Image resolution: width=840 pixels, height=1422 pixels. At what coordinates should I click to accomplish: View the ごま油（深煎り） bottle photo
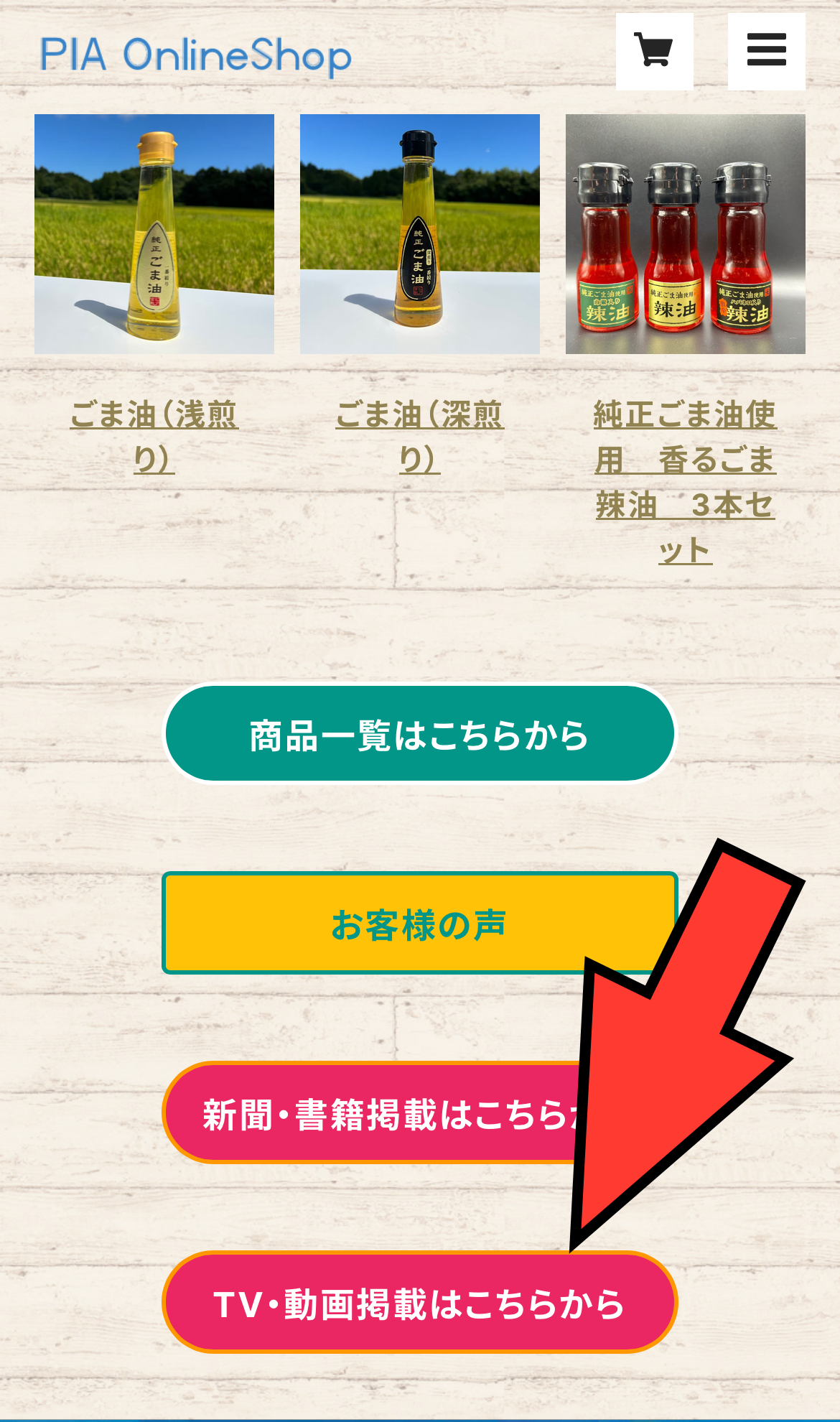(419, 233)
